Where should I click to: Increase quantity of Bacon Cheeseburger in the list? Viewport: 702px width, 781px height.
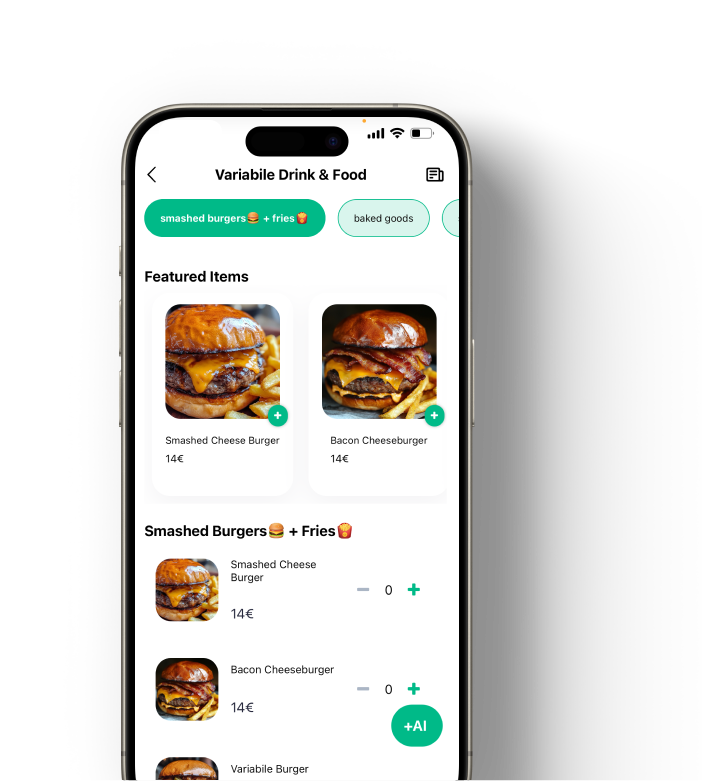tap(414, 689)
